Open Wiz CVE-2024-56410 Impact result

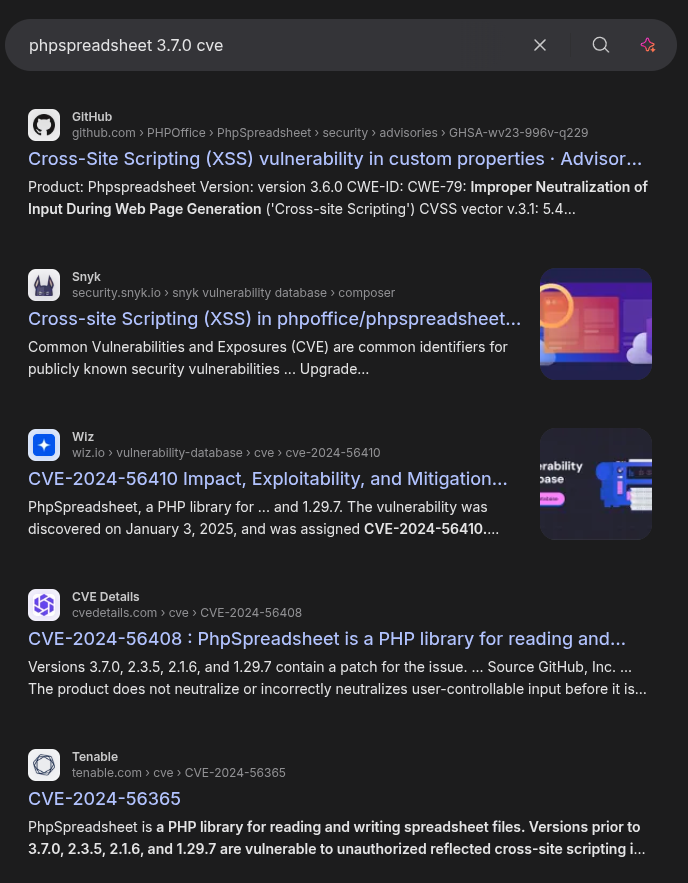tap(267, 479)
